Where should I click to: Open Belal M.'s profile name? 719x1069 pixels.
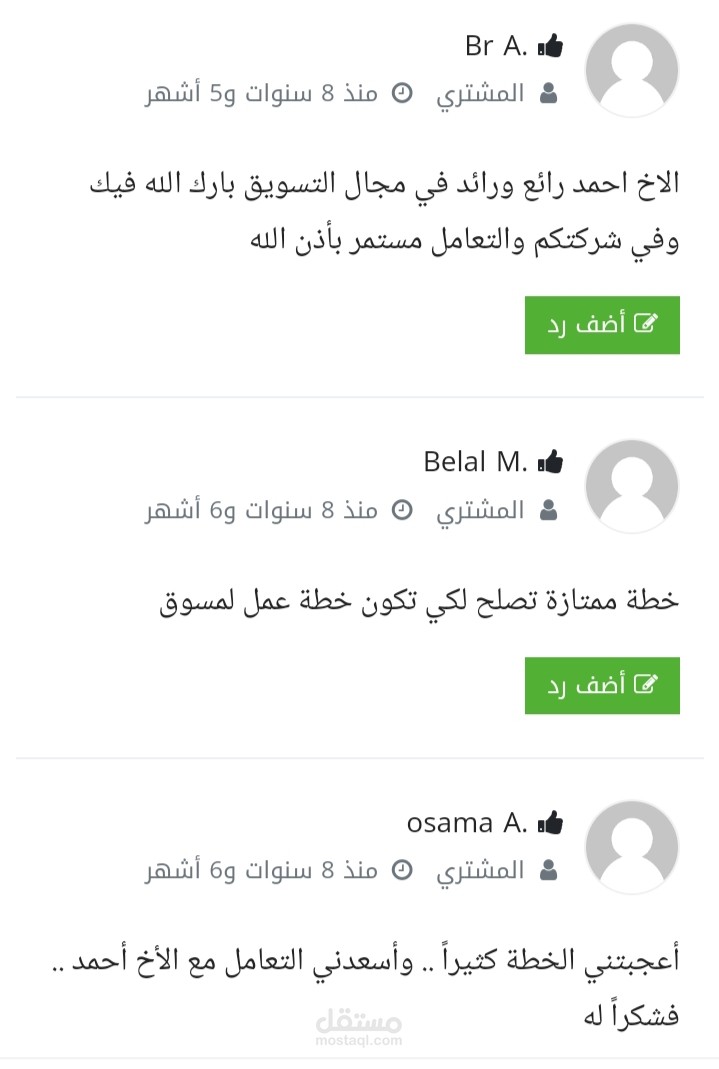coord(475,462)
